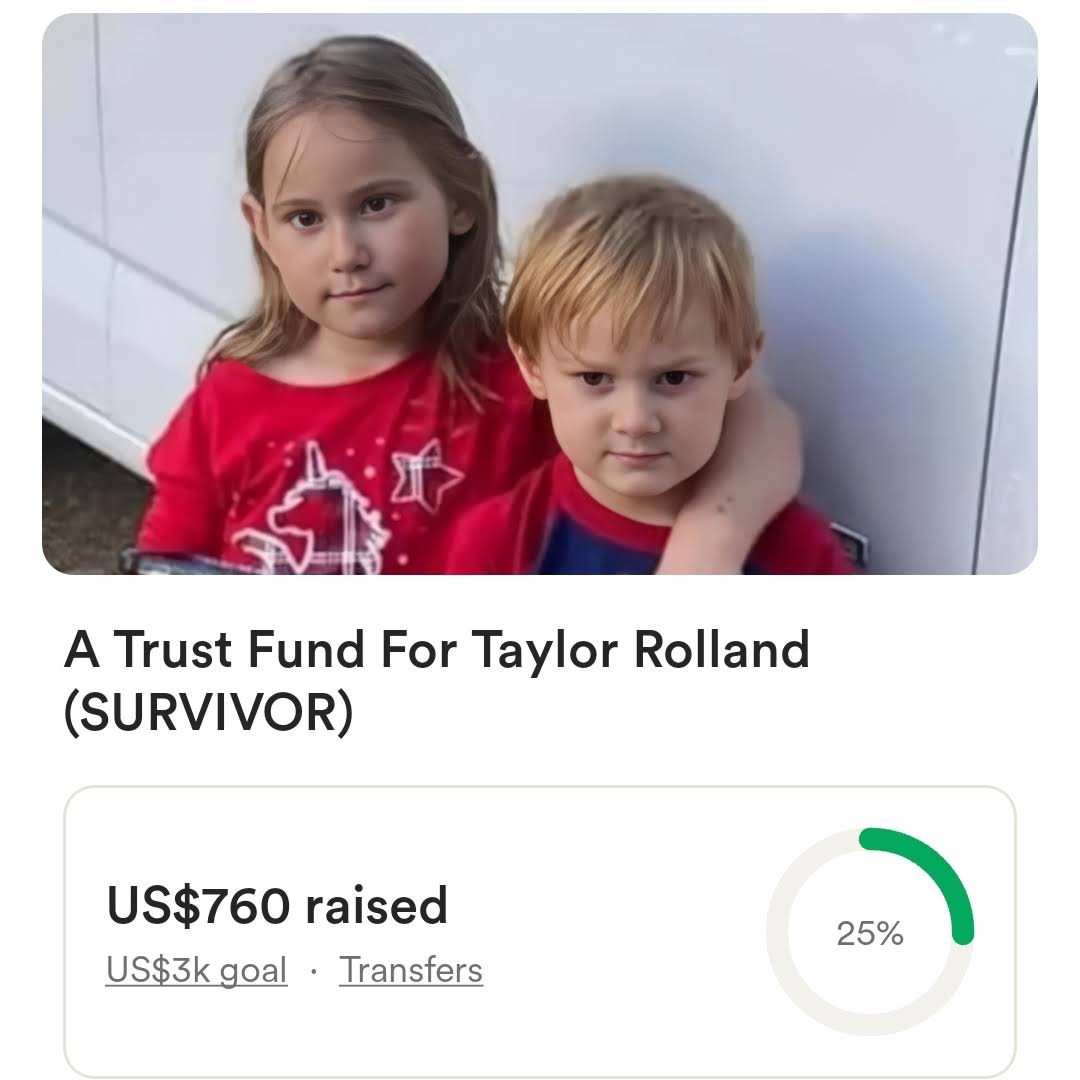Viewport: 1080px width, 1080px height.
Task: View the fundraiser cover photo
Action: (540, 294)
